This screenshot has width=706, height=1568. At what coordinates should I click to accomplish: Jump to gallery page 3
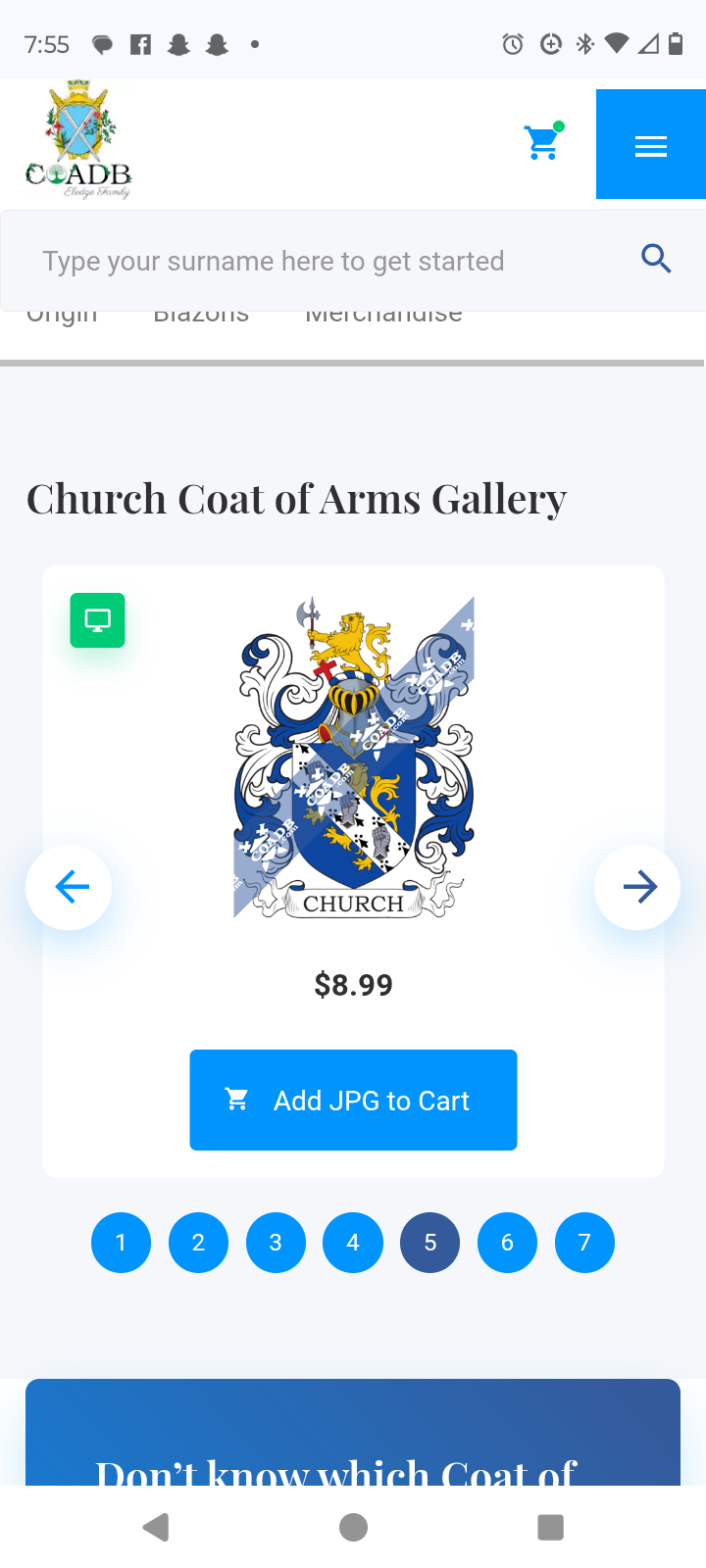[x=276, y=1243]
